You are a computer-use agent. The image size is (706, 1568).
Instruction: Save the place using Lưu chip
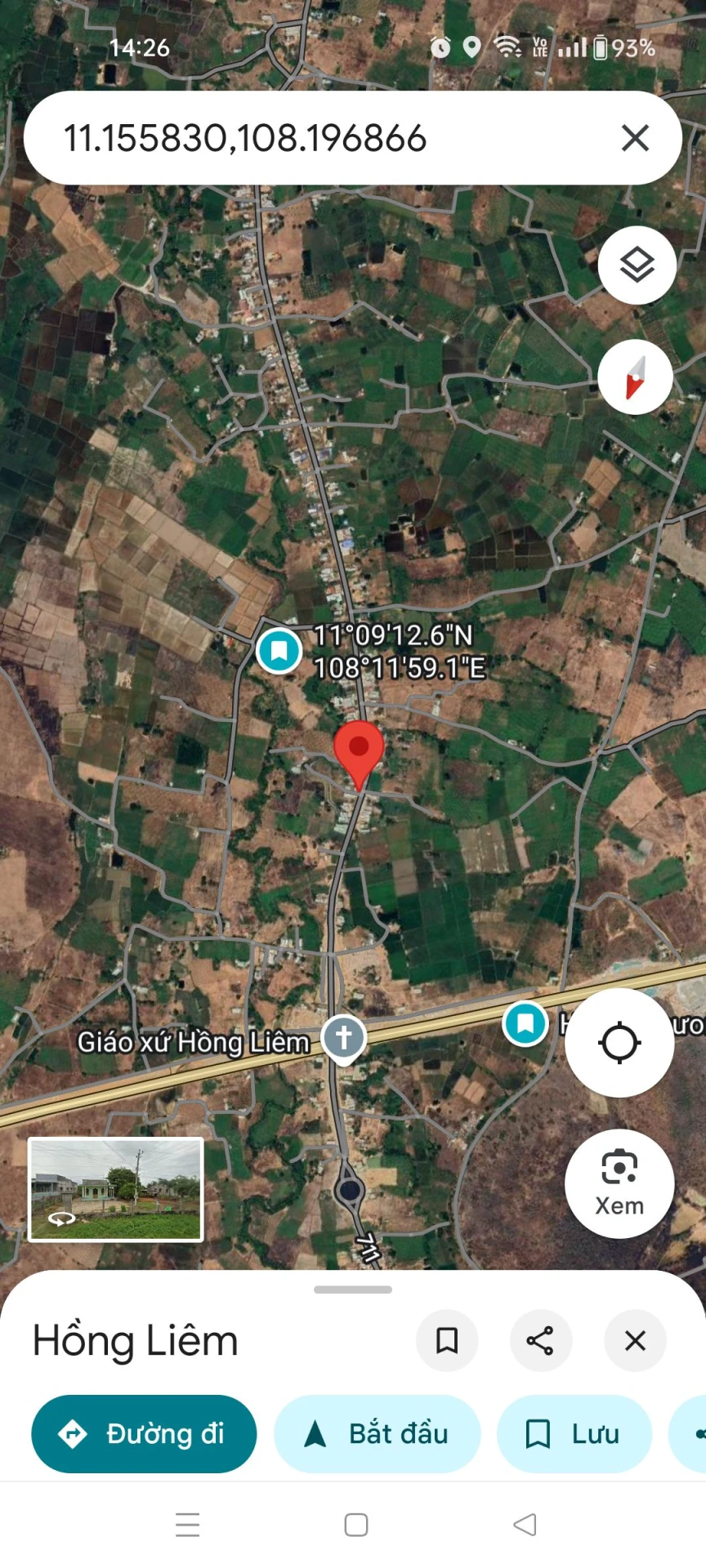[x=574, y=1433]
